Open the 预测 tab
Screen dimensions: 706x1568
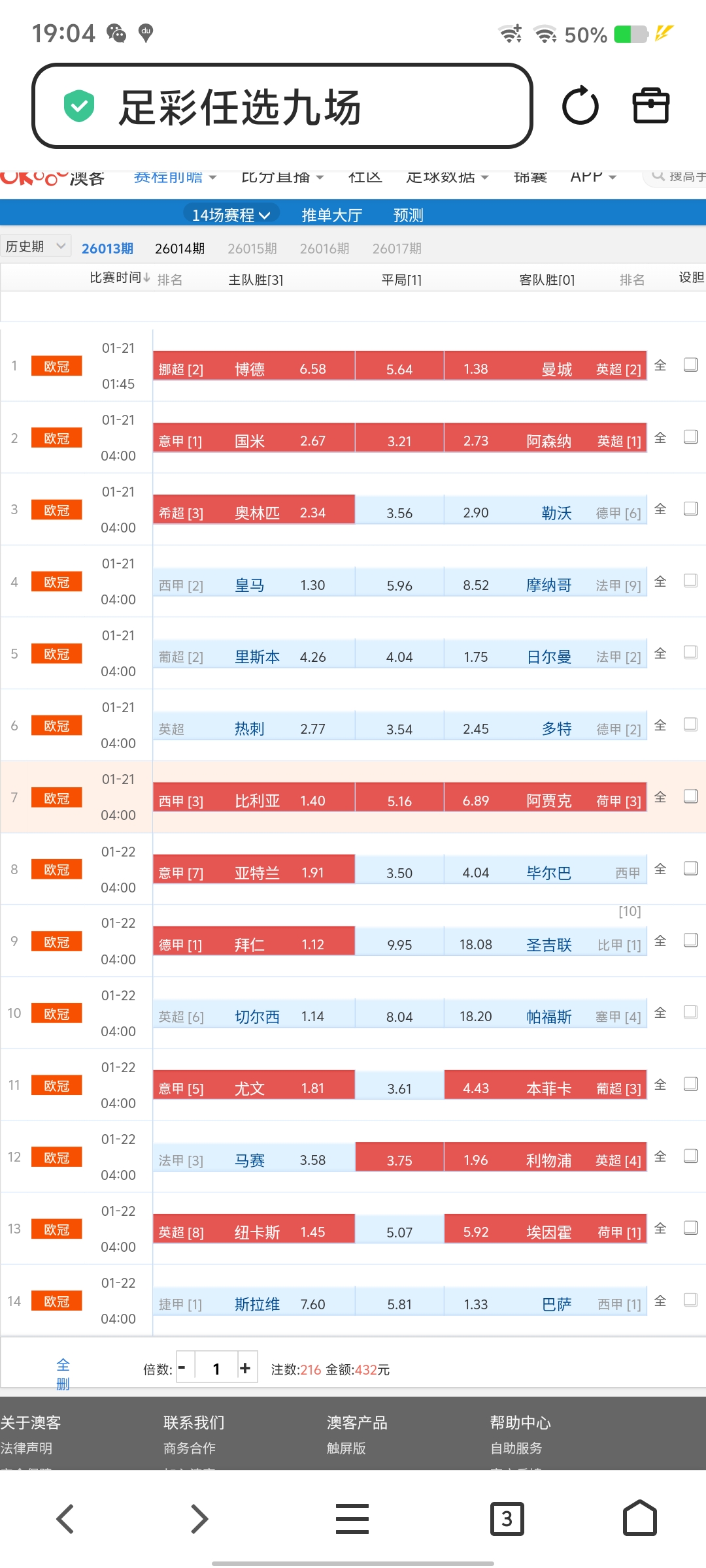[x=408, y=215]
